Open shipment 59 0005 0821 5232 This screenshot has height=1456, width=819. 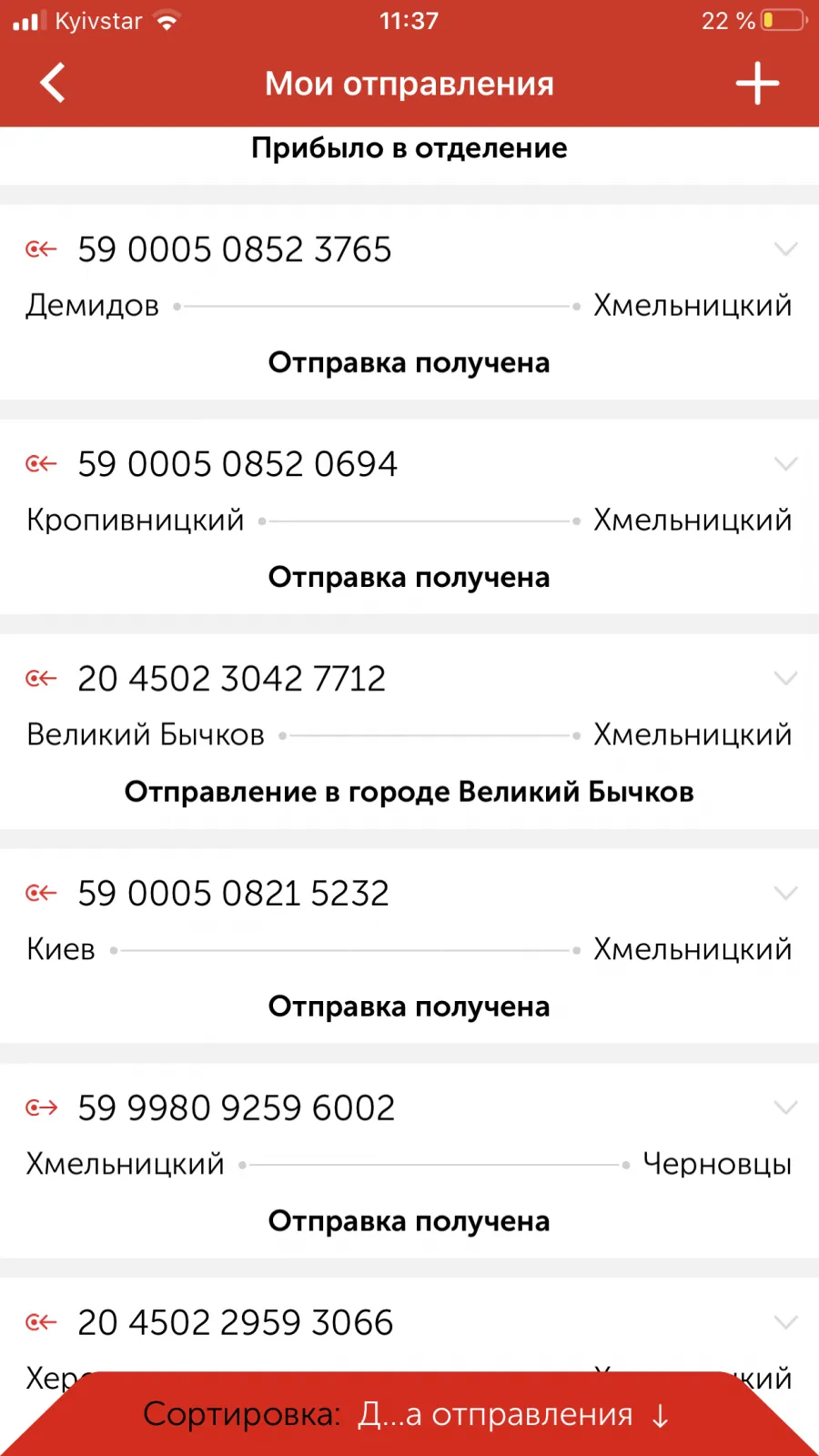409,946
